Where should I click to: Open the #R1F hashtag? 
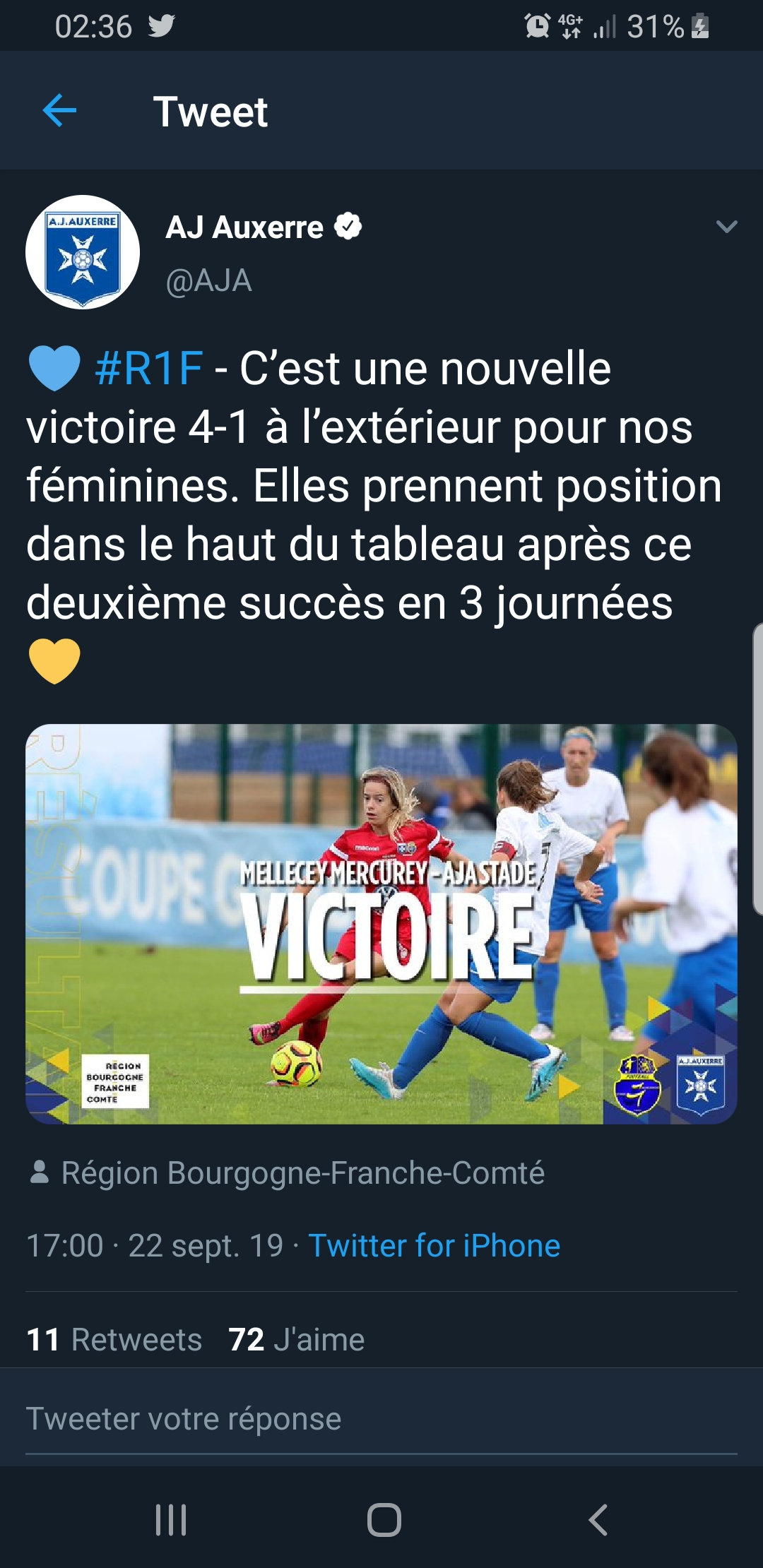149,369
